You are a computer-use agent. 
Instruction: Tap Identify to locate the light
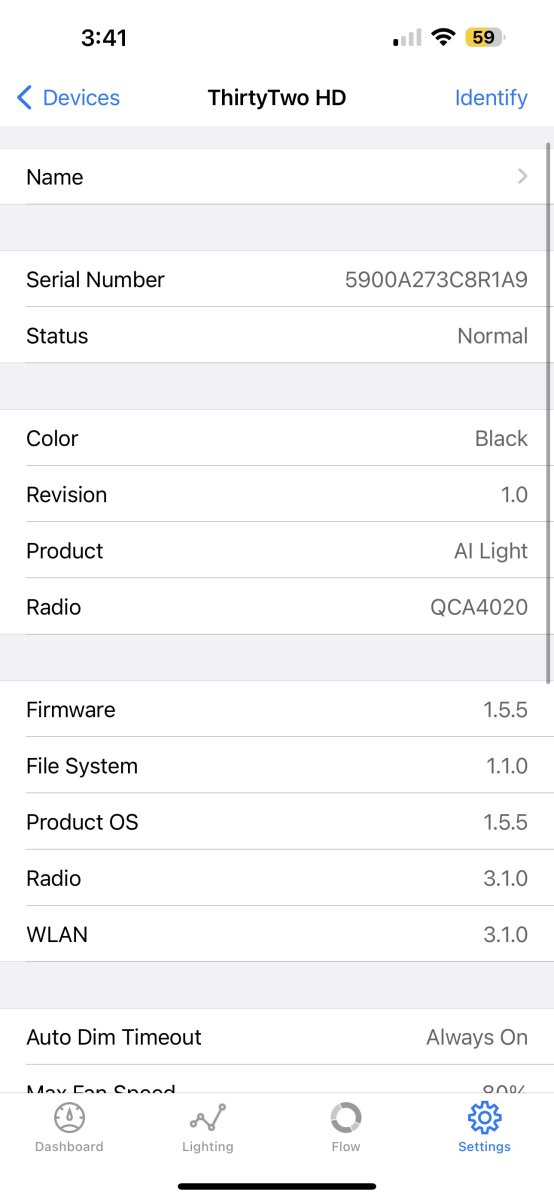[x=491, y=97]
